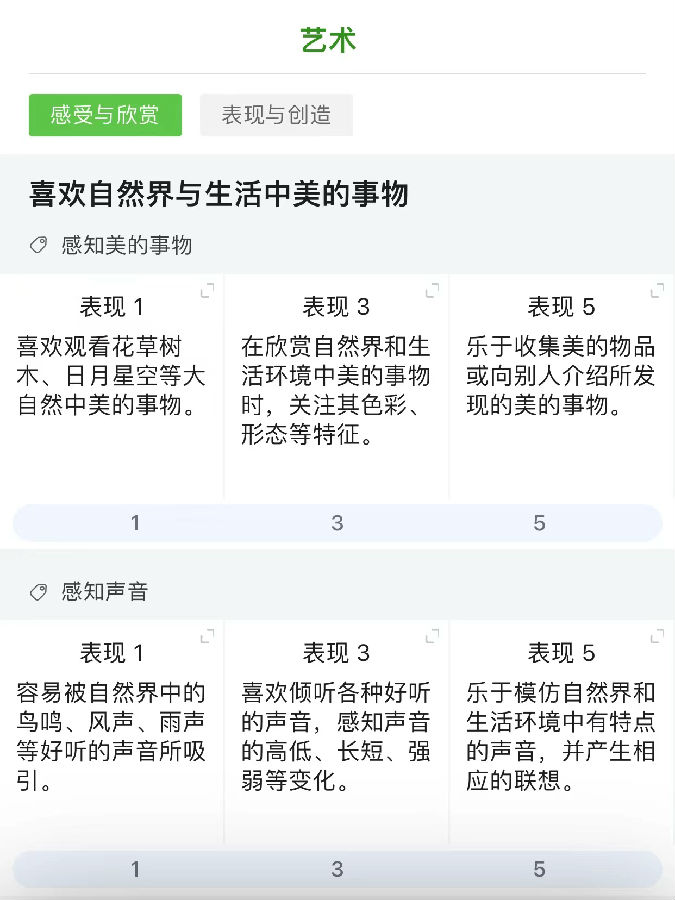Expand the 表现 3 card under 感知声音

pyautogui.click(x=432, y=637)
